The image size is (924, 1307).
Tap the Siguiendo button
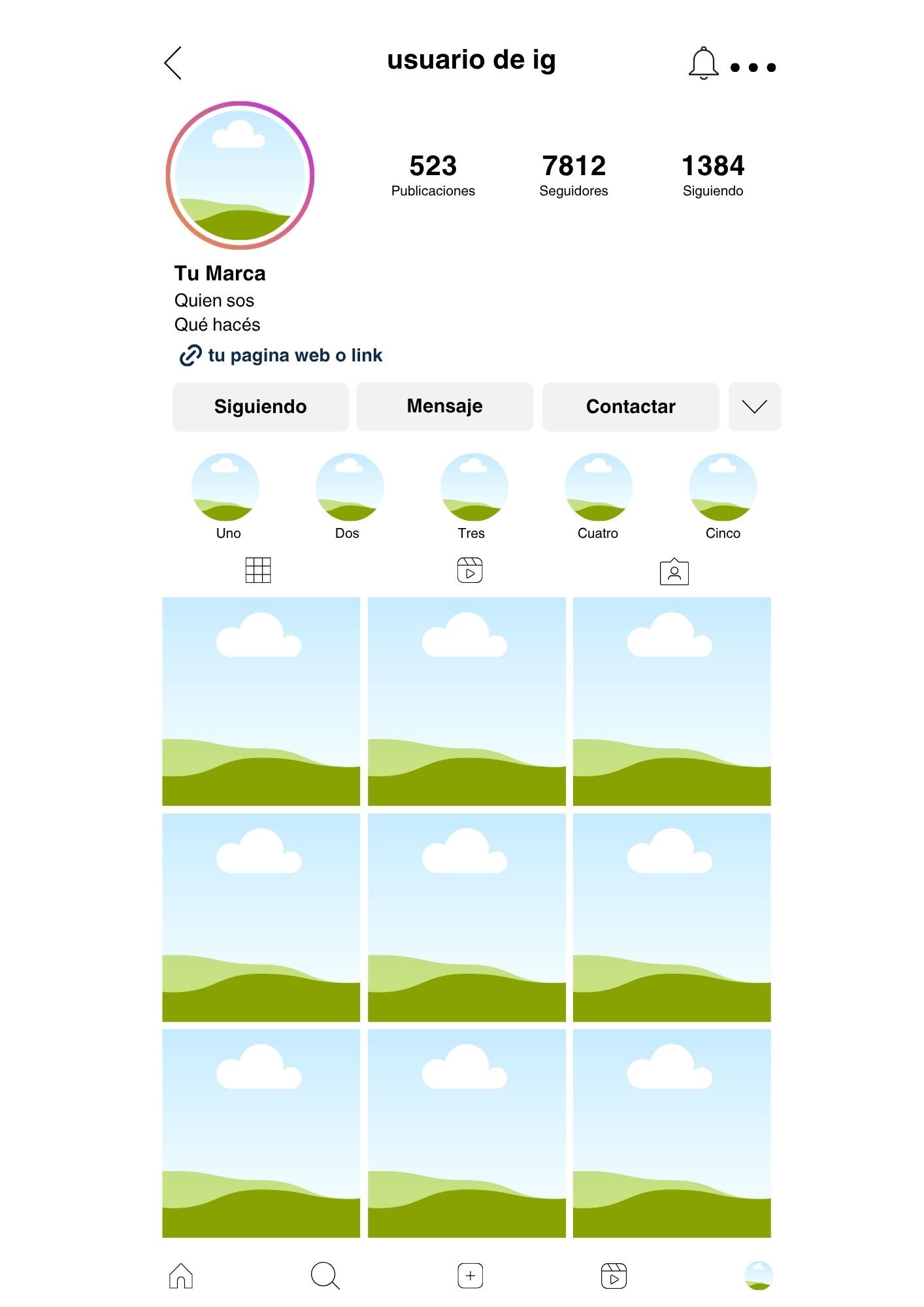tap(260, 406)
